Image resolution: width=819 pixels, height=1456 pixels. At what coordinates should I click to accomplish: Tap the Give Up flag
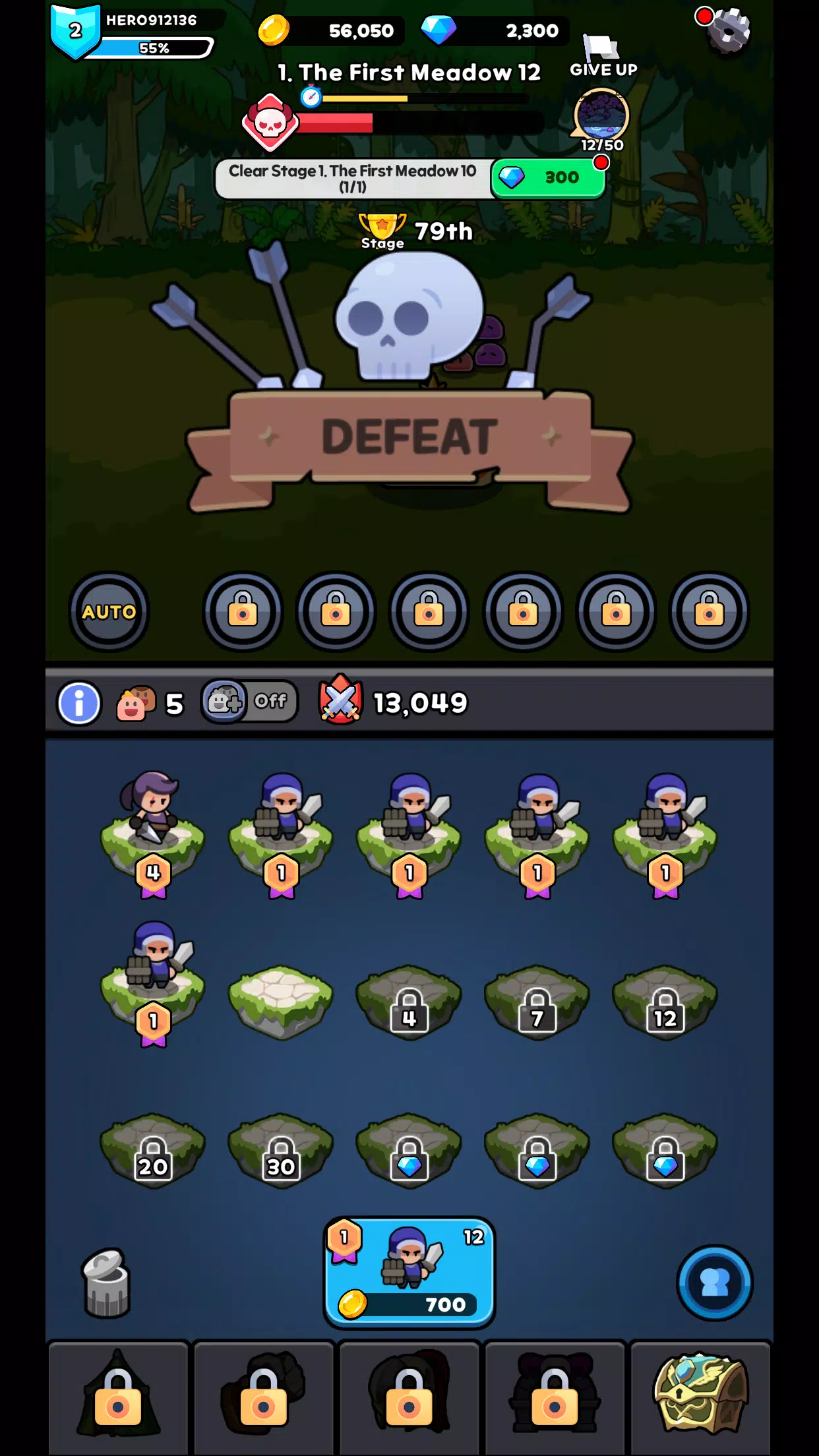[603, 56]
